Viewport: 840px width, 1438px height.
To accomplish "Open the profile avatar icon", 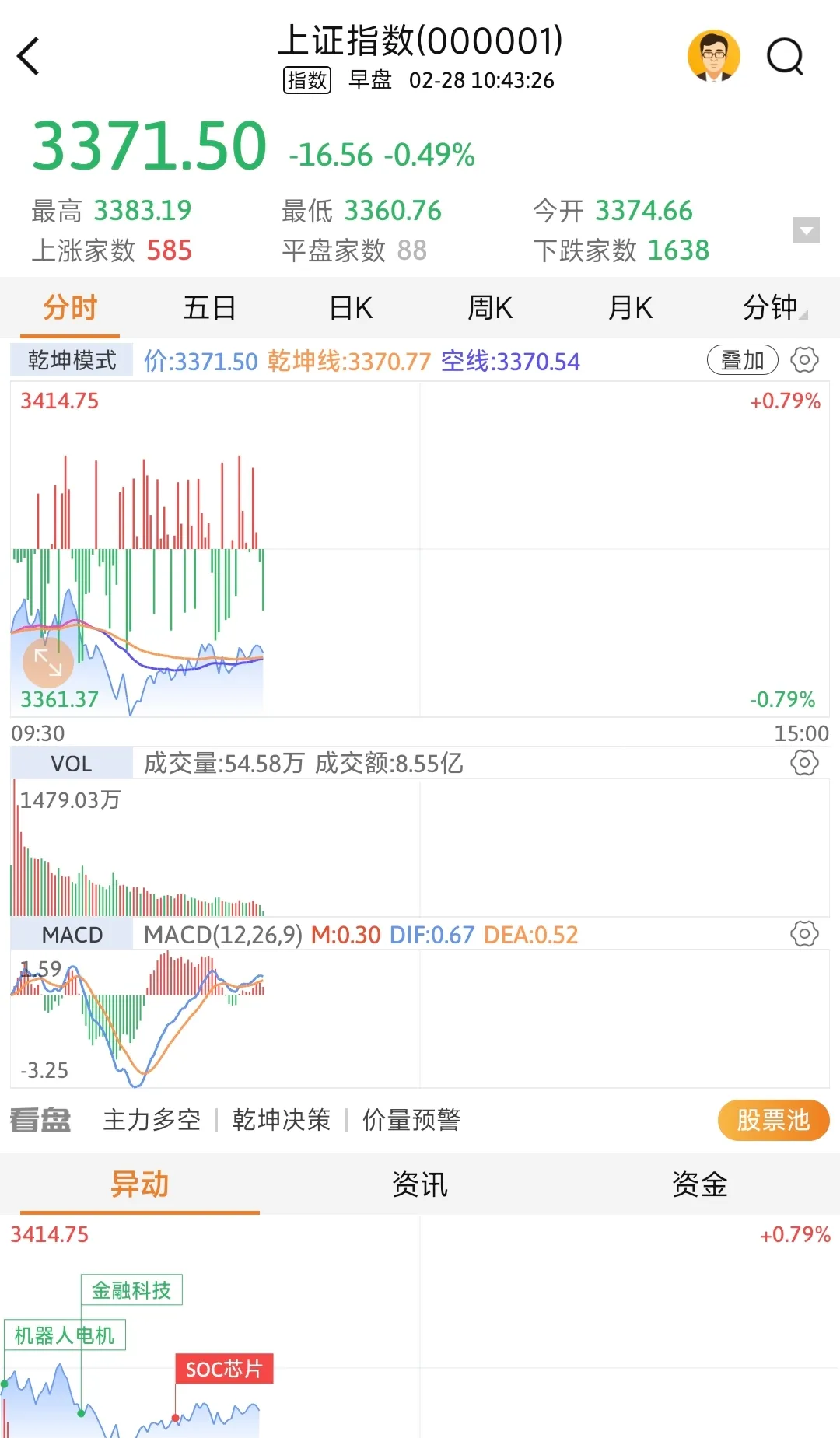I will (713, 56).
